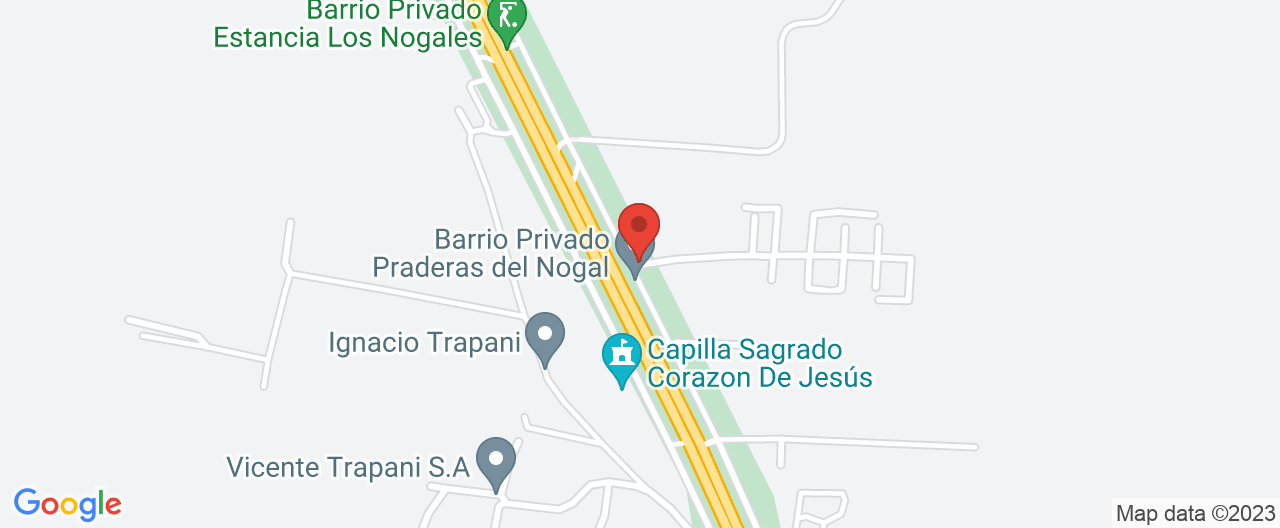
Task: Select the Ignacio Trapani place marker
Action: tap(545, 336)
